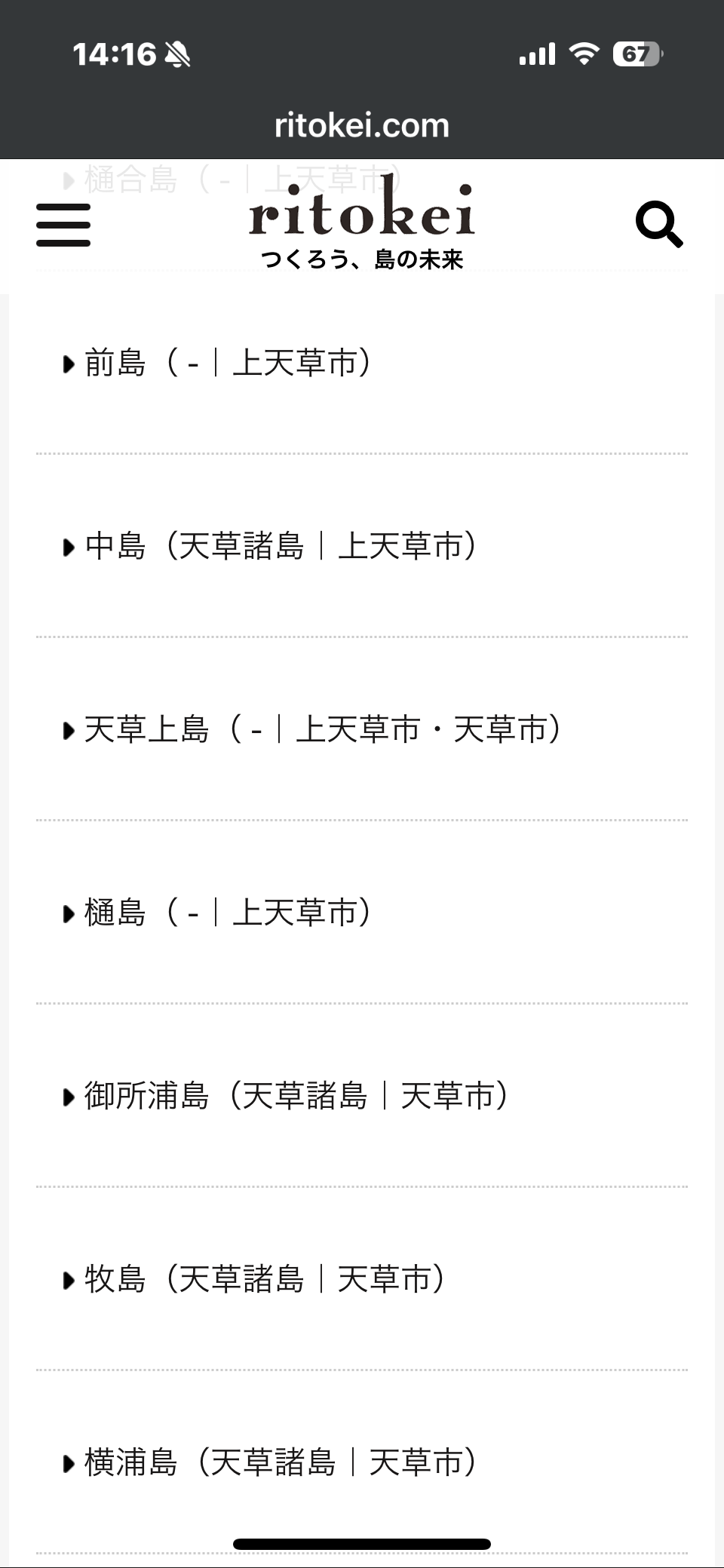The width and height of the screenshot is (724, 1568).
Task: Open the ritokei.com address bar
Action: [x=362, y=125]
